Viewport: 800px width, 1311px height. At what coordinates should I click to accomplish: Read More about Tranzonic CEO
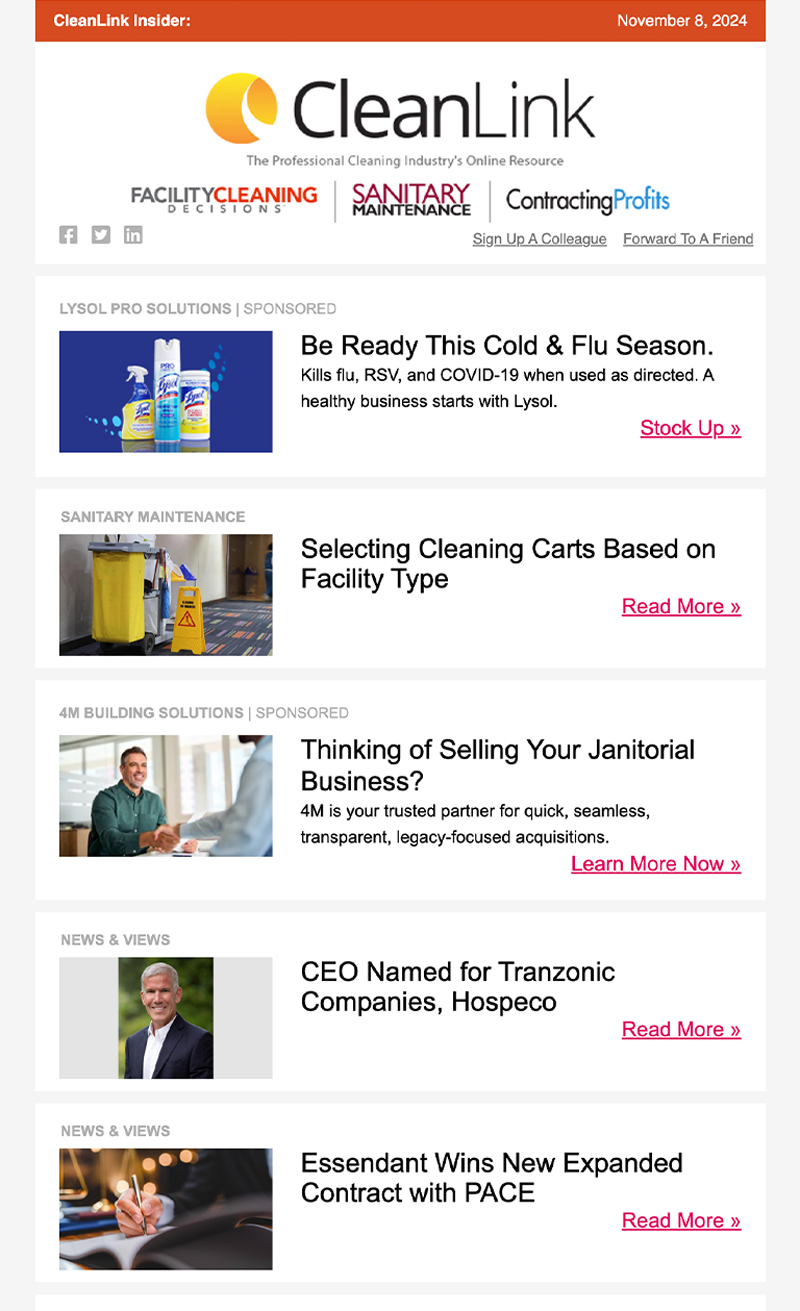(681, 1029)
